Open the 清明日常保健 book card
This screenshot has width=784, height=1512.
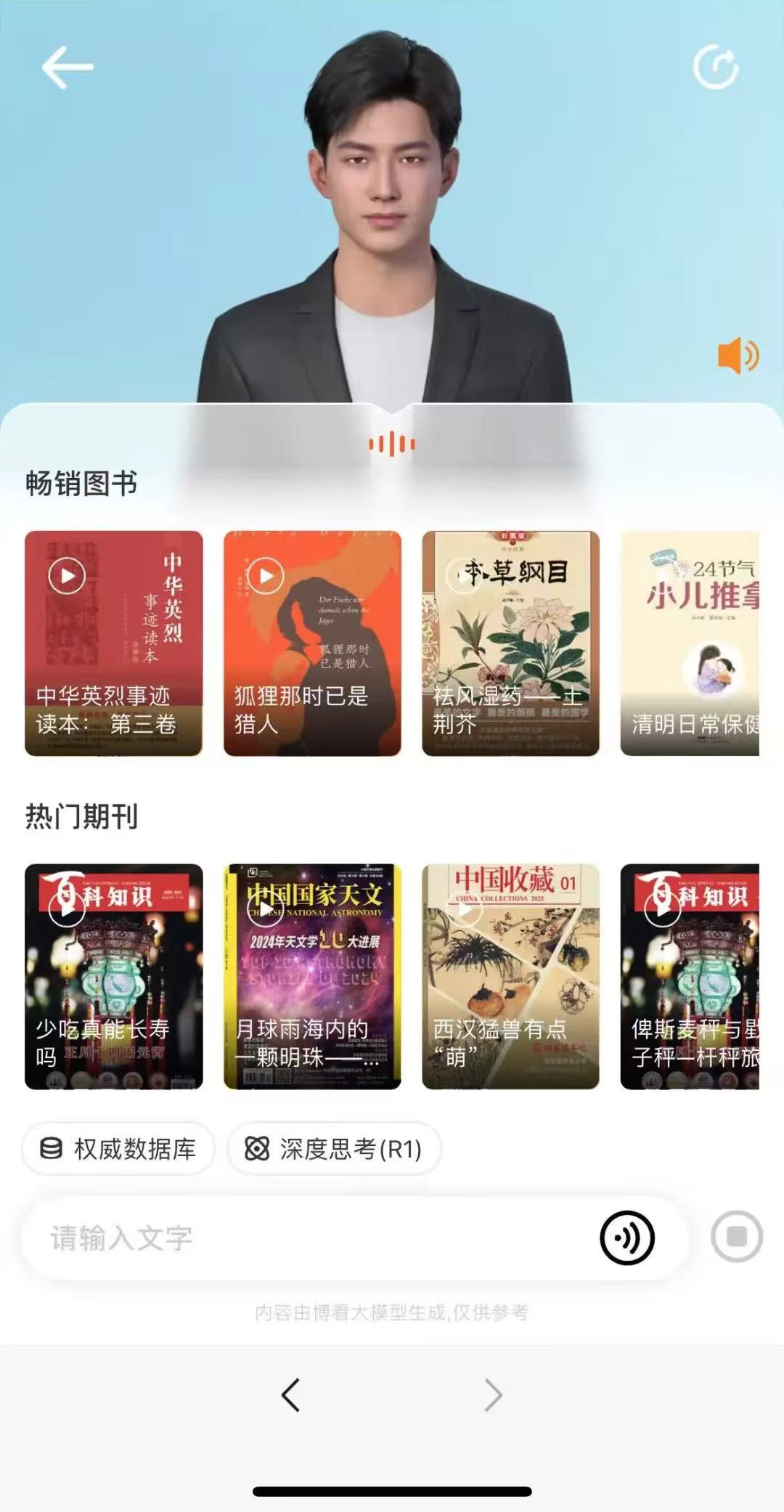pyautogui.click(x=690, y=643)
